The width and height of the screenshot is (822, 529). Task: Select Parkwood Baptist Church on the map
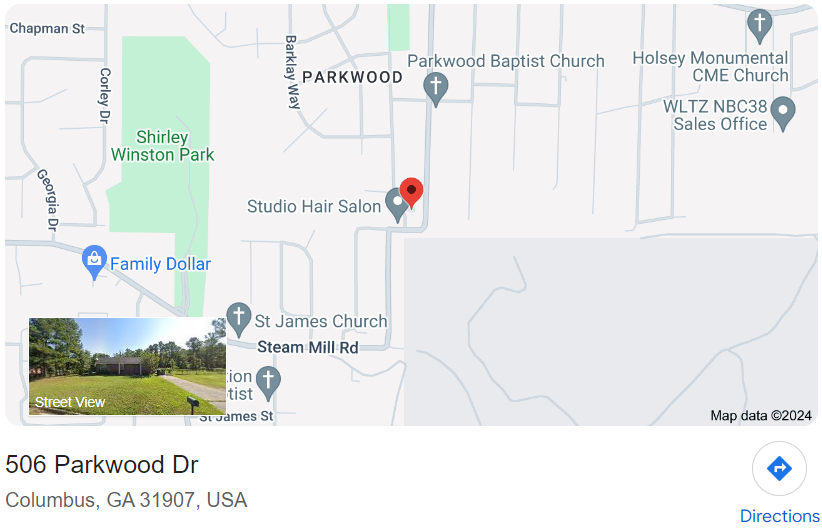(x=435, y=87)
